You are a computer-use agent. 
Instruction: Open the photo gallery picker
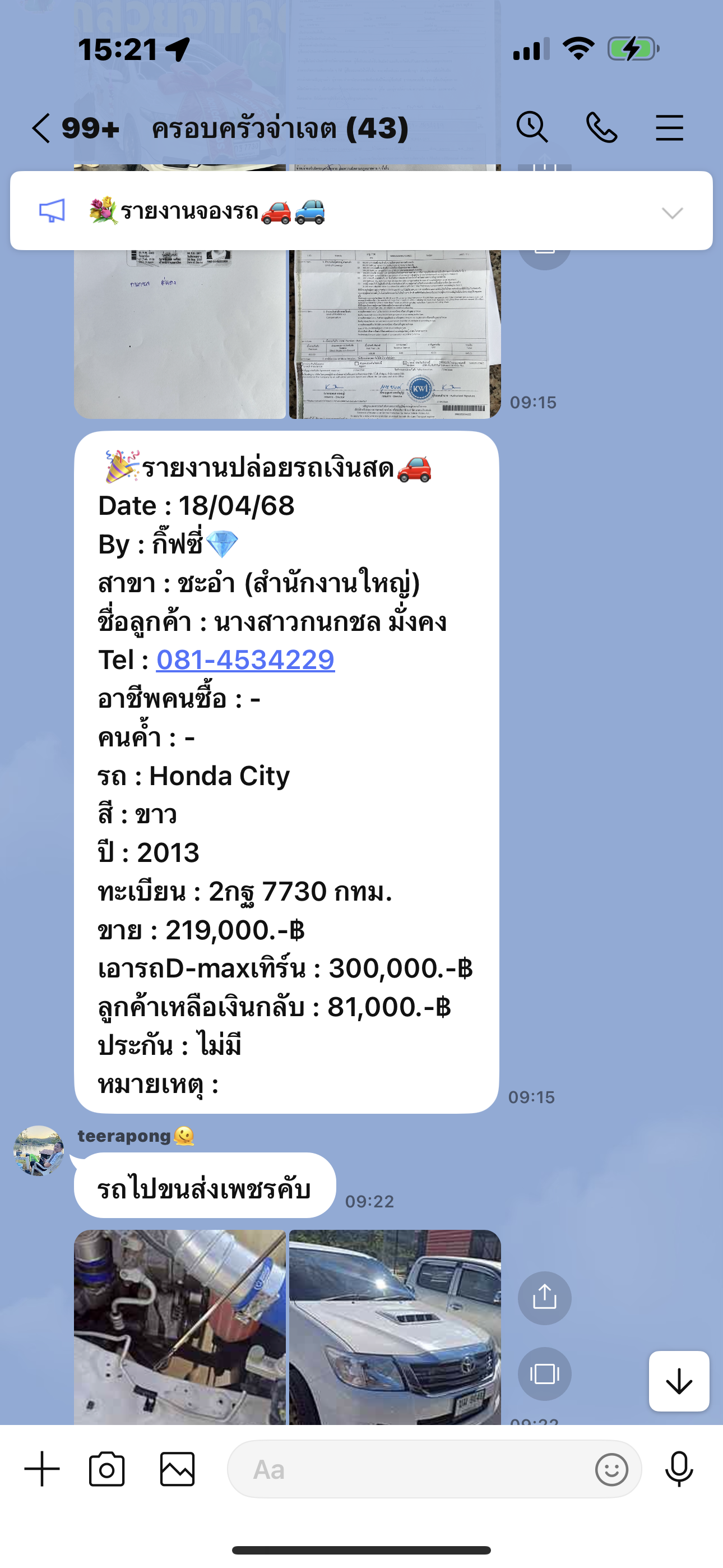(177, 1469)
